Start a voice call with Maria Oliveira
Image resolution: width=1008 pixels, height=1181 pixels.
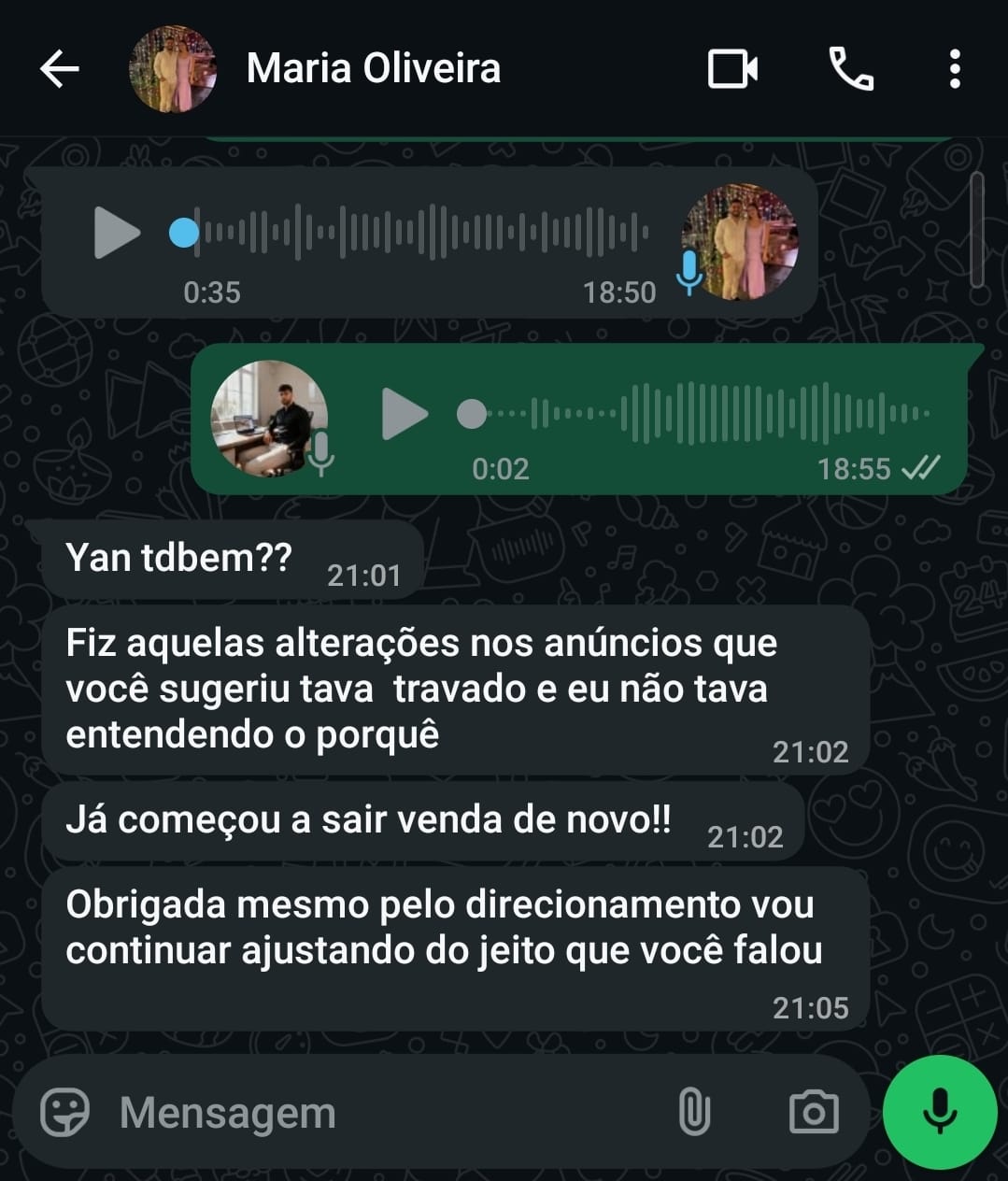pos(850,69)
